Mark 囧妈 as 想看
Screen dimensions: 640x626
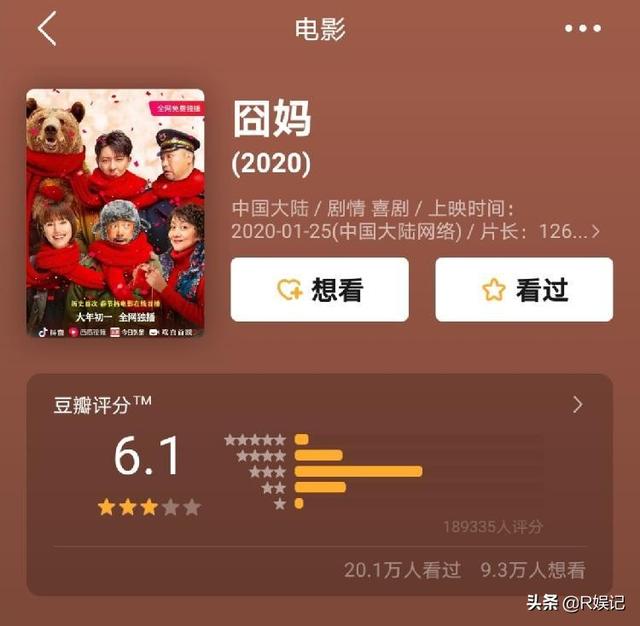(x=319, y=290)
